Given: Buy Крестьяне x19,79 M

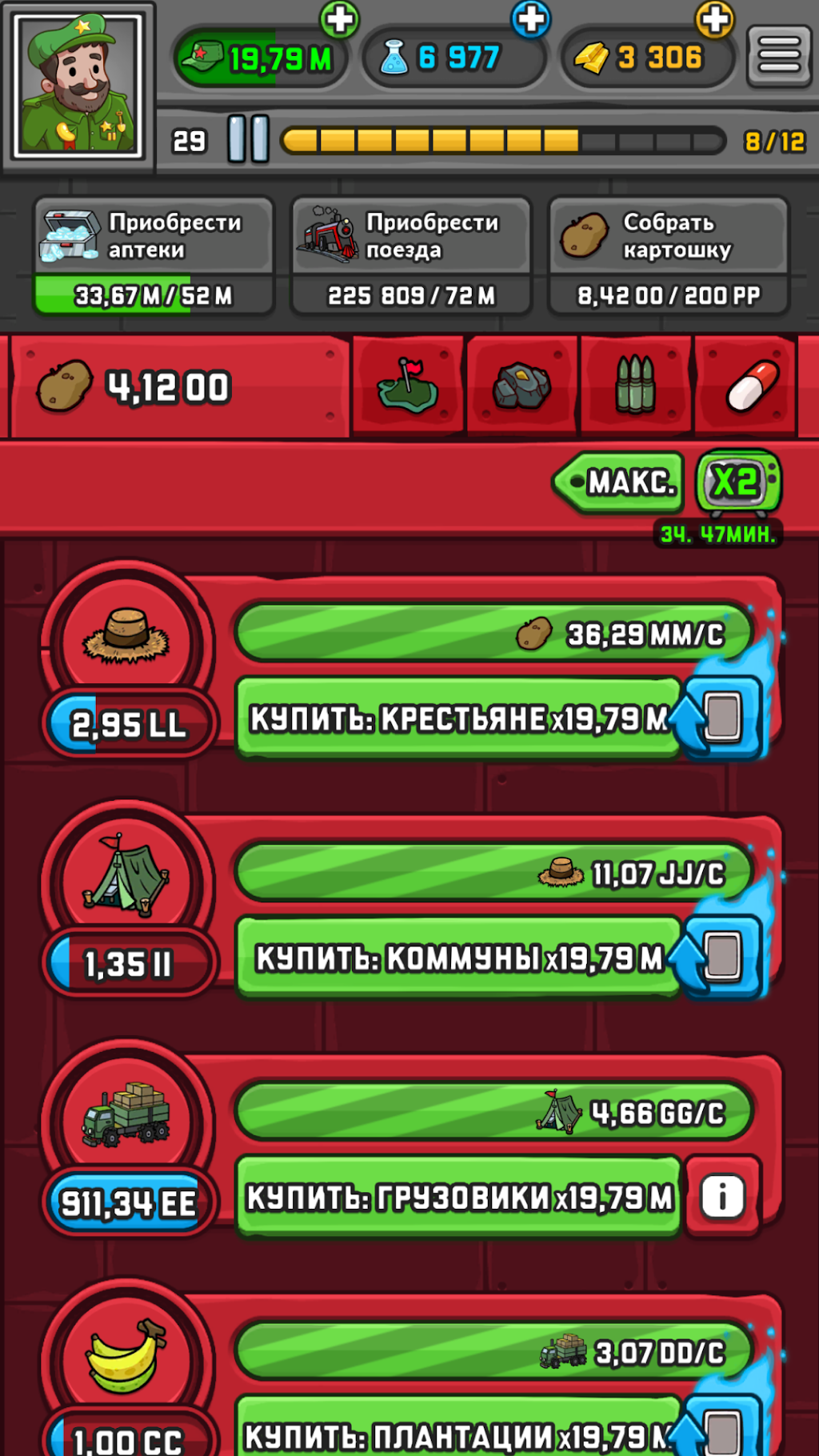Looking at the screenshot, I should pyautogui.click(x=458, y=718).
